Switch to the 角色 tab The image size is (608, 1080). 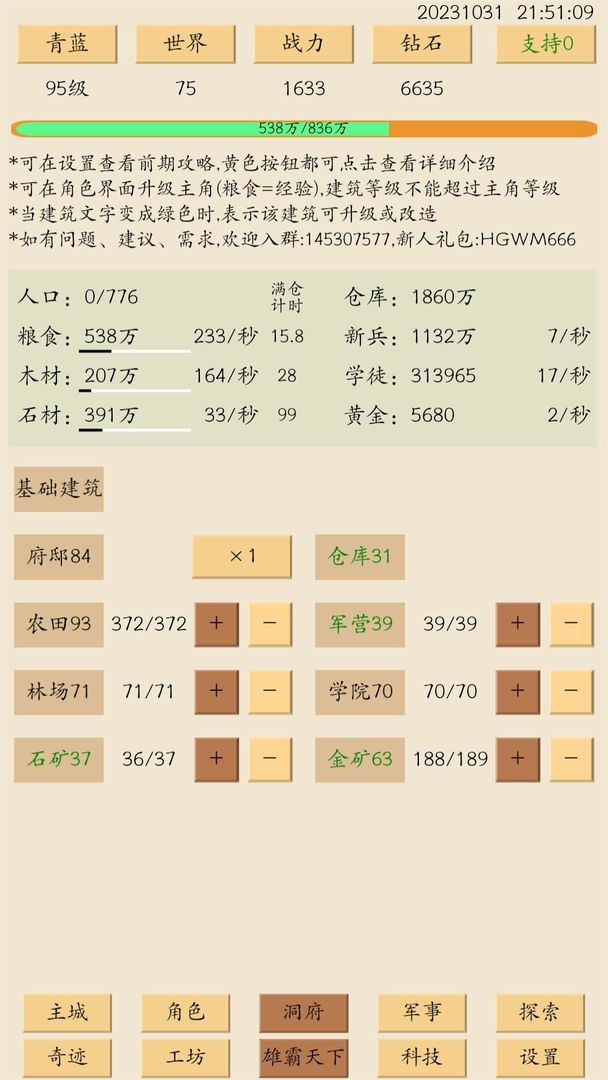[x=186, y=1012]
